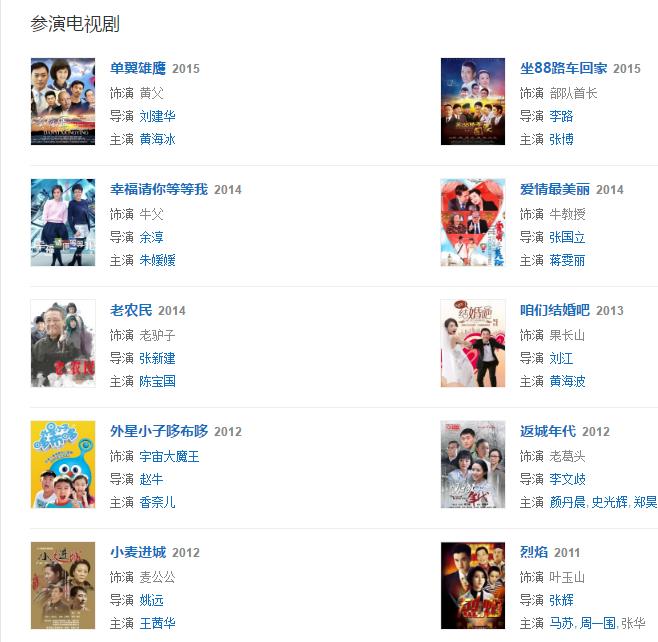658x642 pixels.
Task: Open the 咱们结婚吧 title link
Action: click(556, 311)
